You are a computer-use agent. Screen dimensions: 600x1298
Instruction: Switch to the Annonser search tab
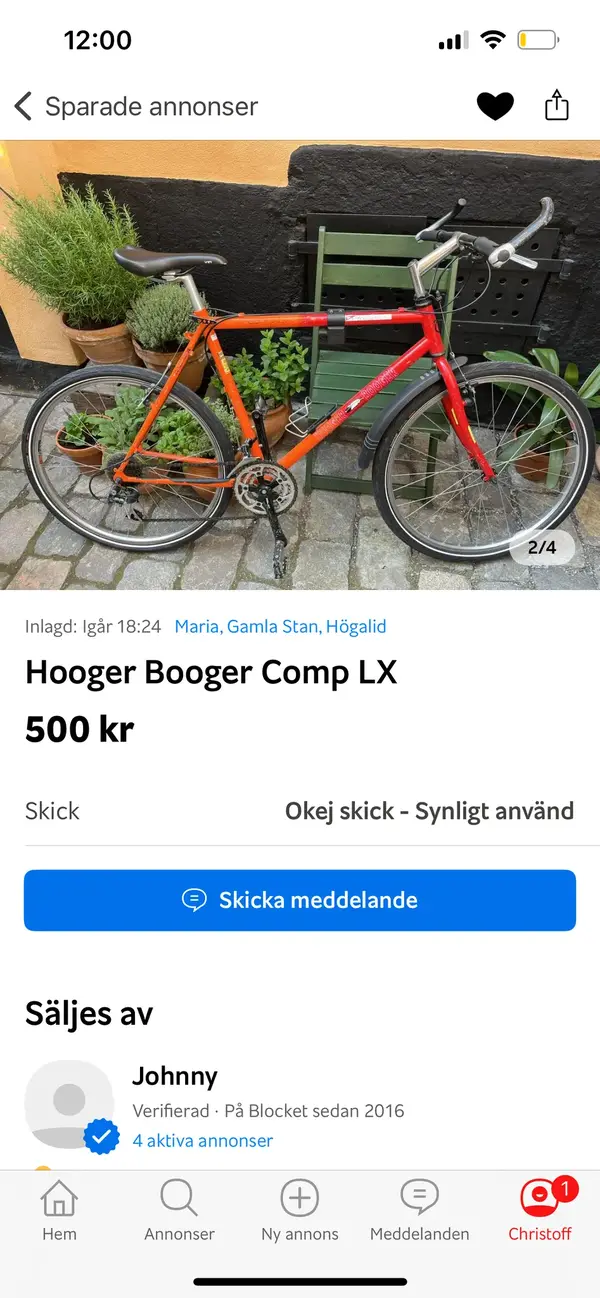point(179,1210)
